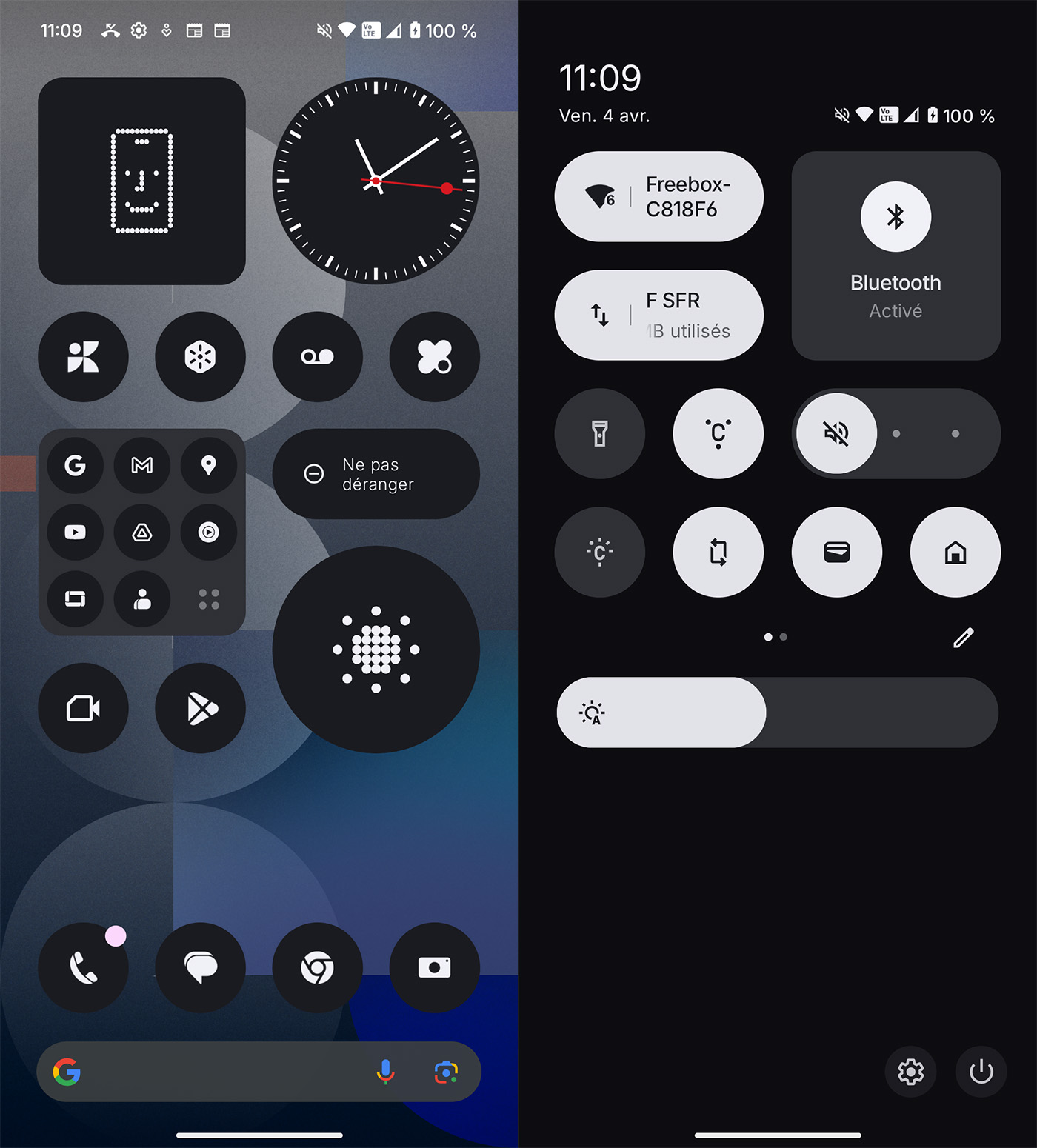Enable the flashlight quick settings tile
The height and width of the screenshot is (1148, 1037).
(x=599, y=433)
